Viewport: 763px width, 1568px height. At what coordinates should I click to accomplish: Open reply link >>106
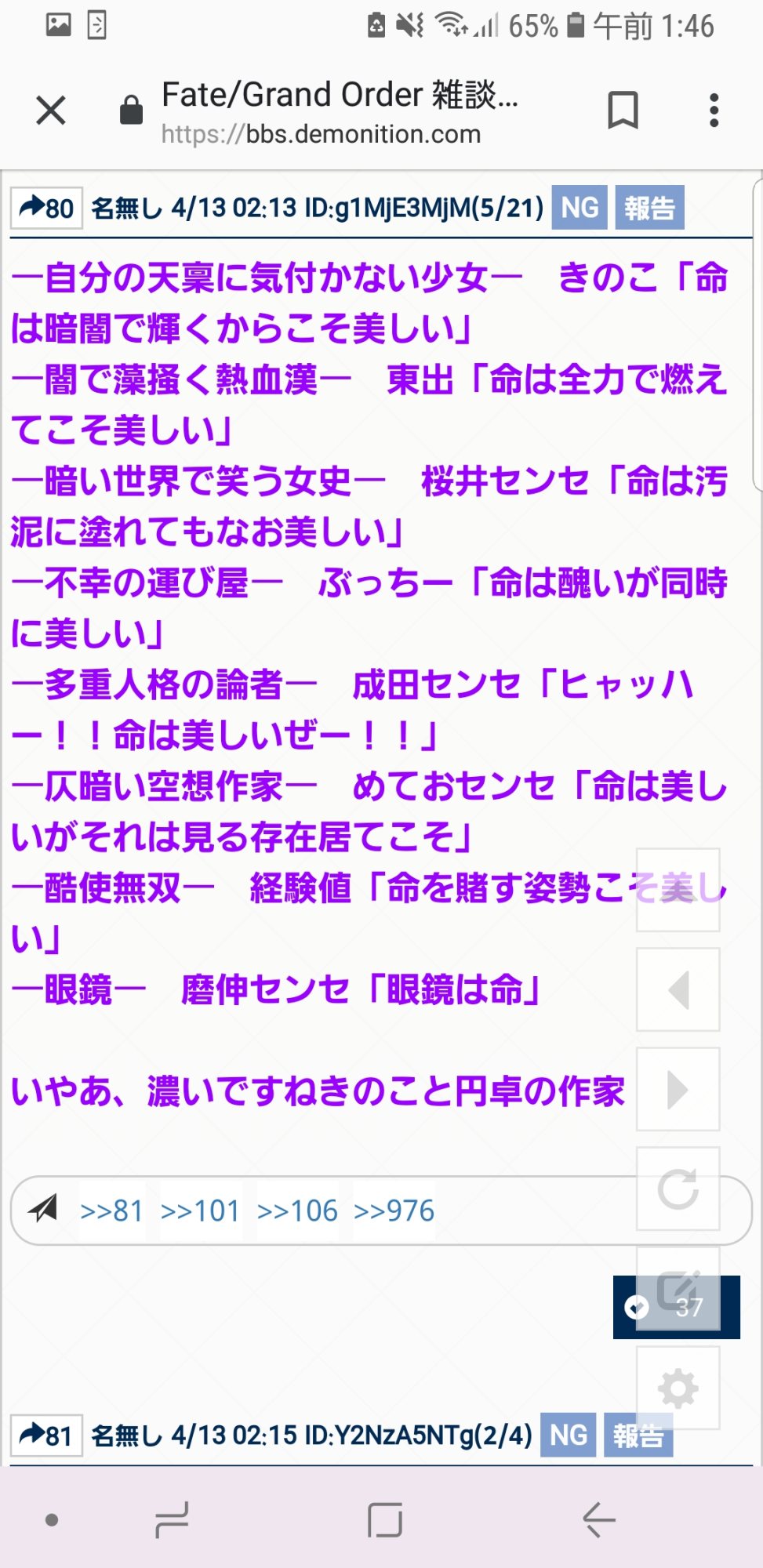point(297,1211)
